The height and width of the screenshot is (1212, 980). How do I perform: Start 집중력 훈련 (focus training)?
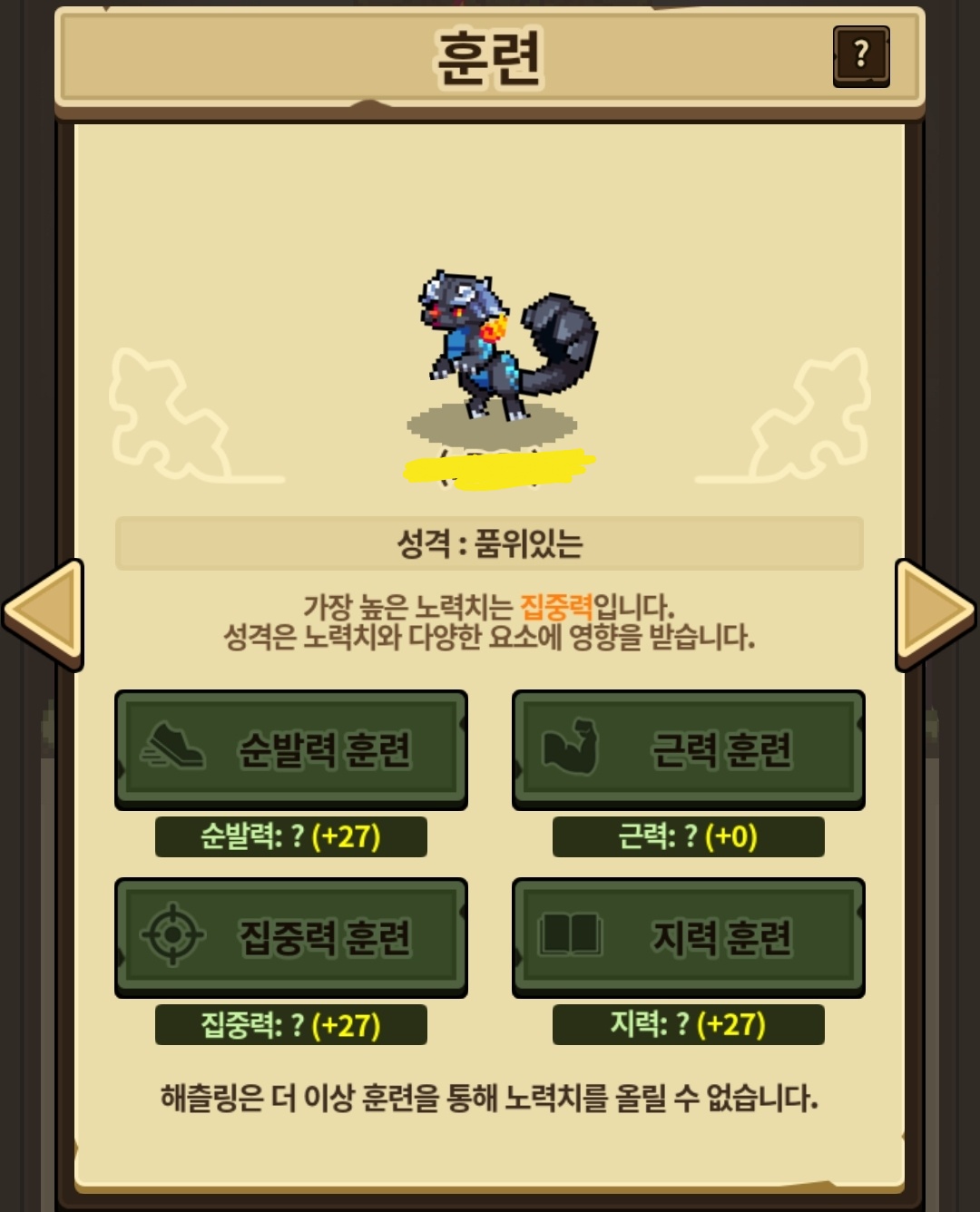290,937
